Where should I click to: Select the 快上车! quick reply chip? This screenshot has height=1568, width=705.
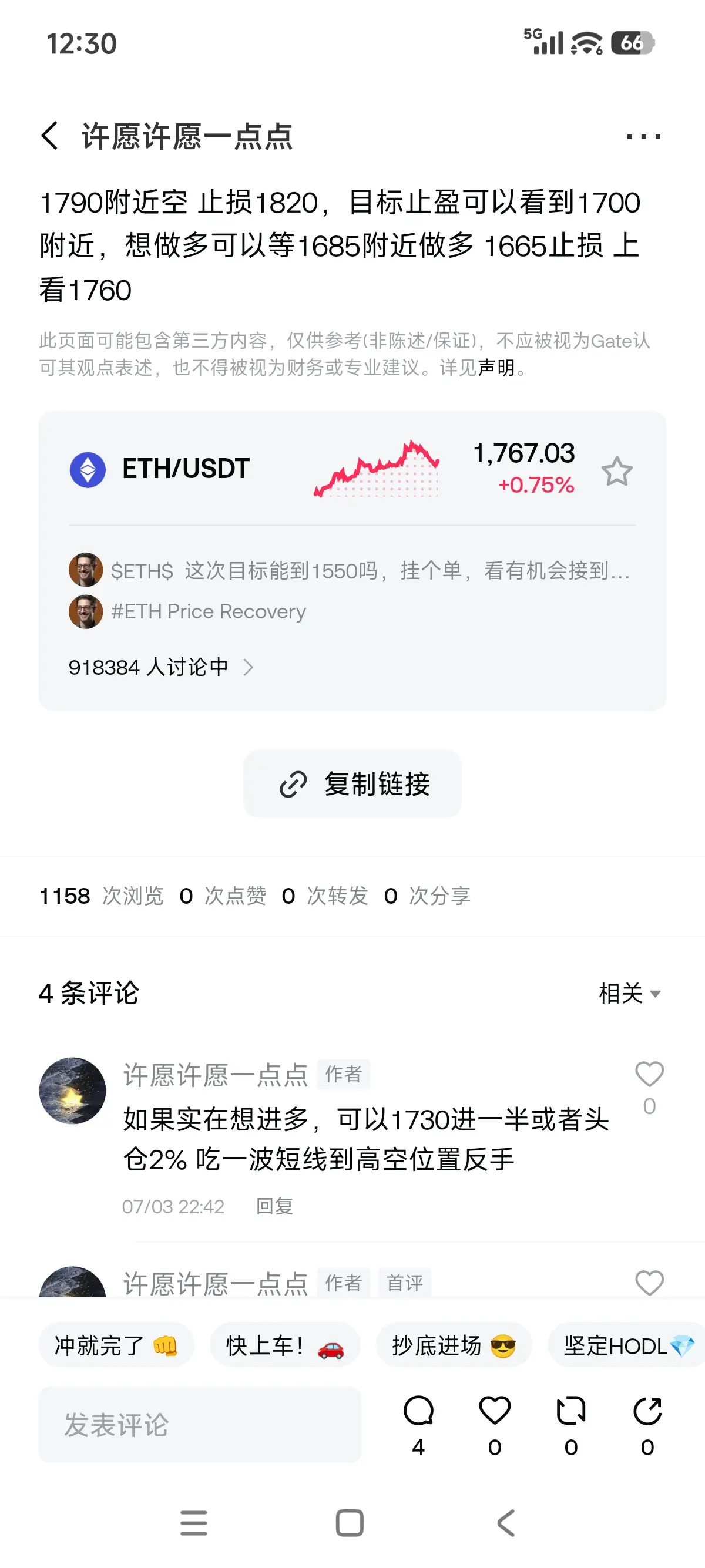click(x=285, y=1345)
